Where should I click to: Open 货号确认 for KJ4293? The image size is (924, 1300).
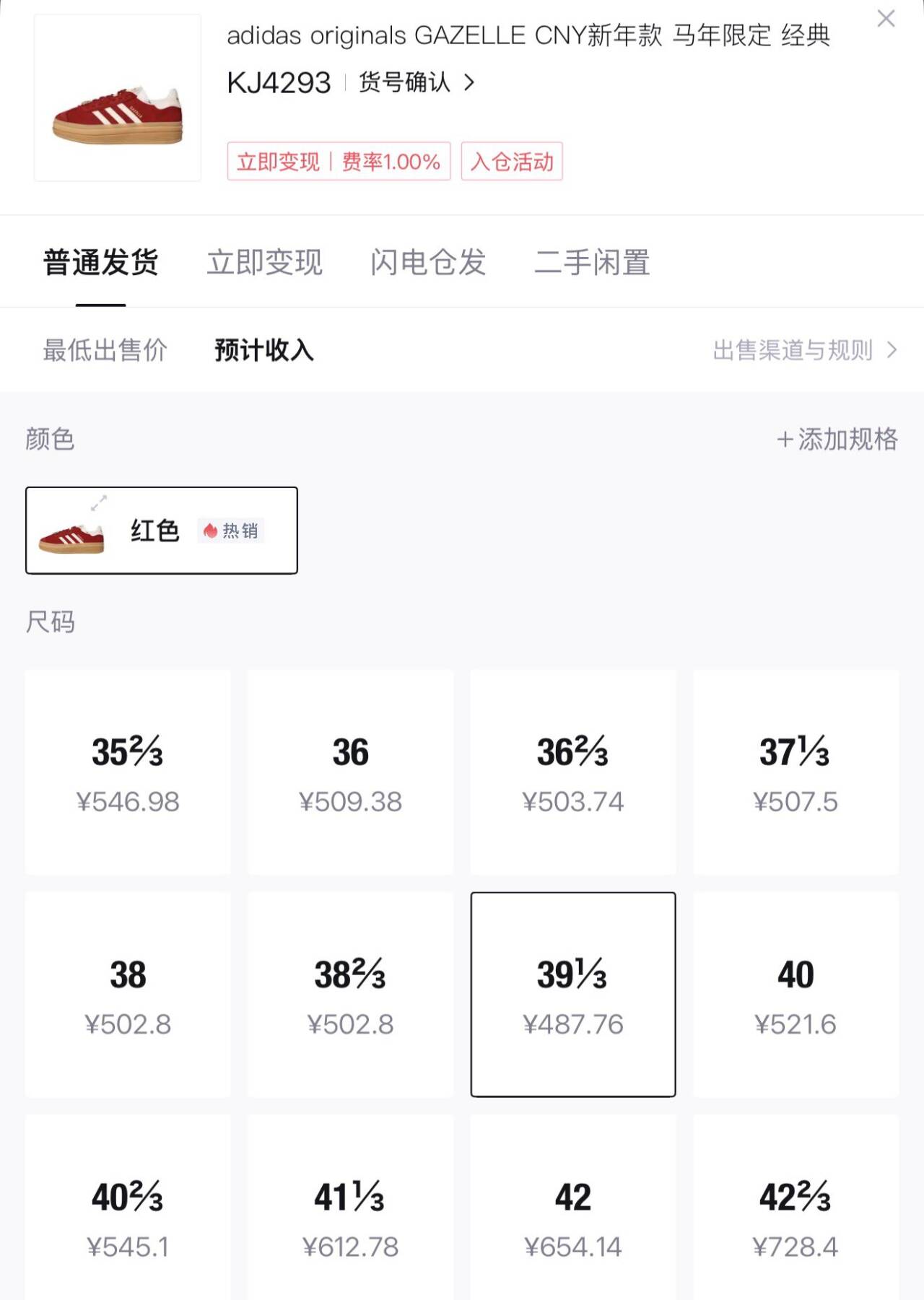pos(417,82)
